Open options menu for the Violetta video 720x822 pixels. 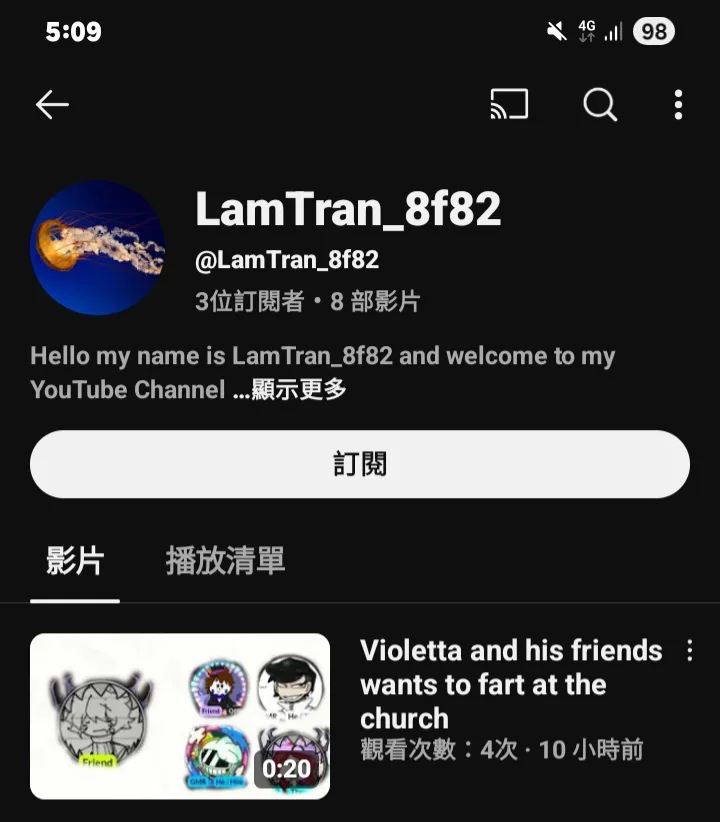click(x=689, y=652)
